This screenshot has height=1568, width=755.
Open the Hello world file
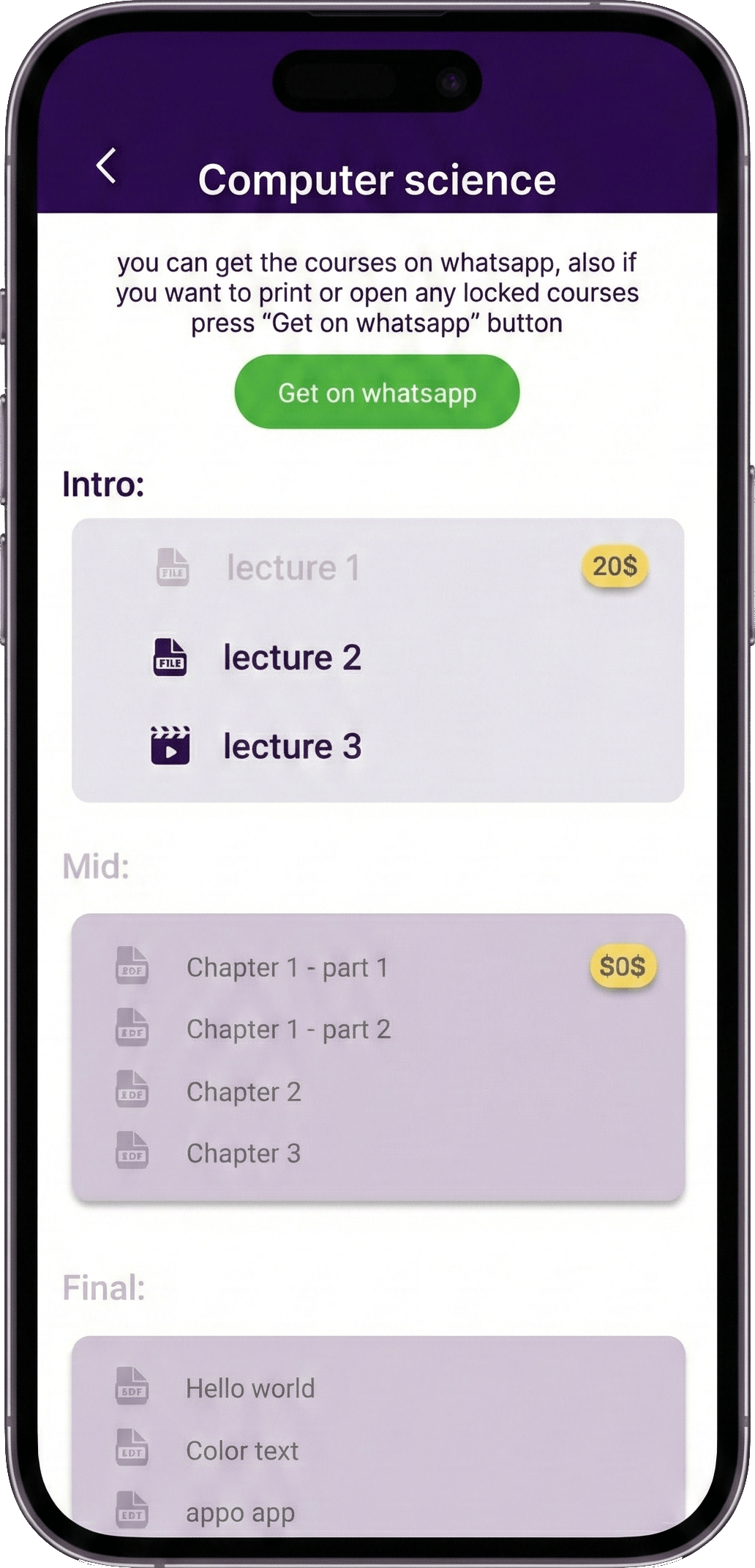pos(250,1388)
